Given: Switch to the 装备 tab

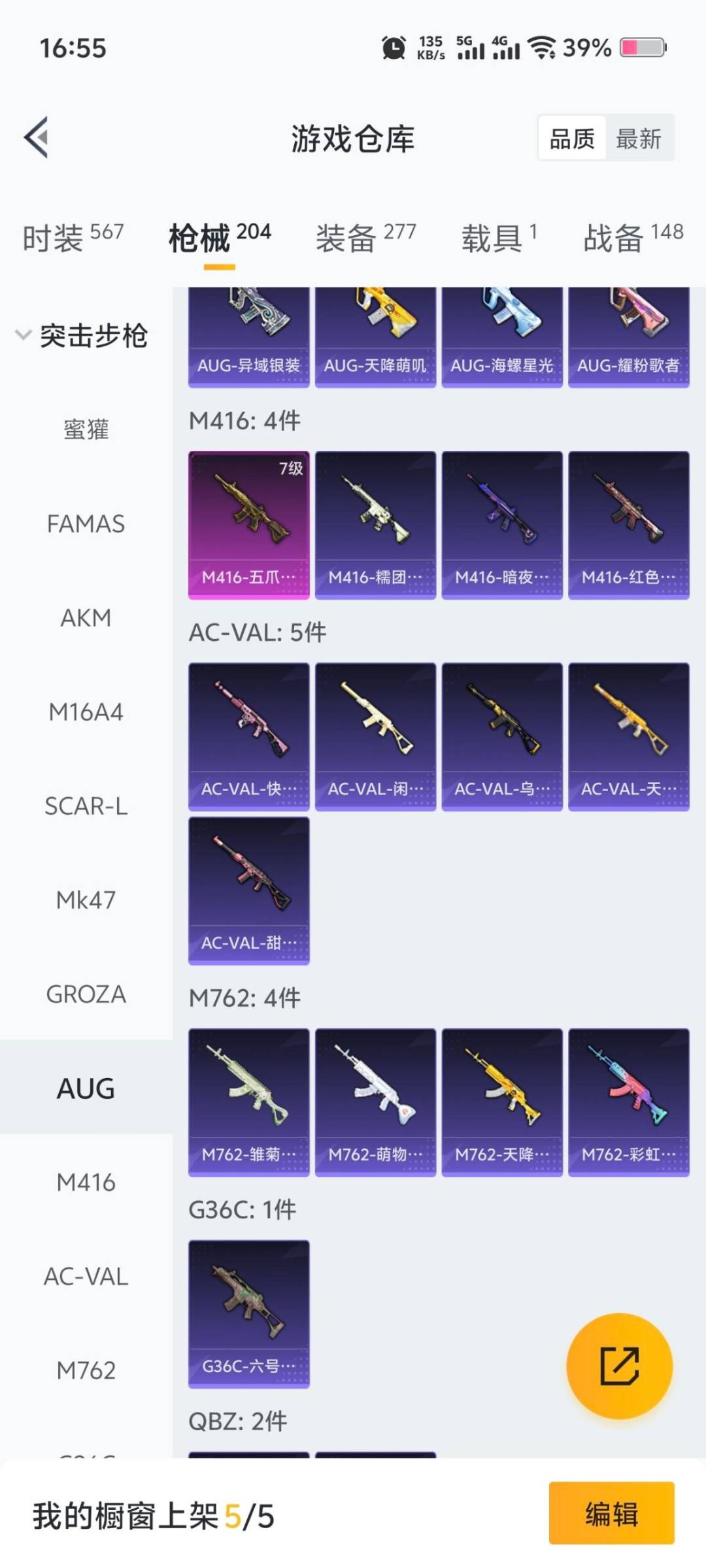Looking at the screenshot, I should click(x=365, y=237).
